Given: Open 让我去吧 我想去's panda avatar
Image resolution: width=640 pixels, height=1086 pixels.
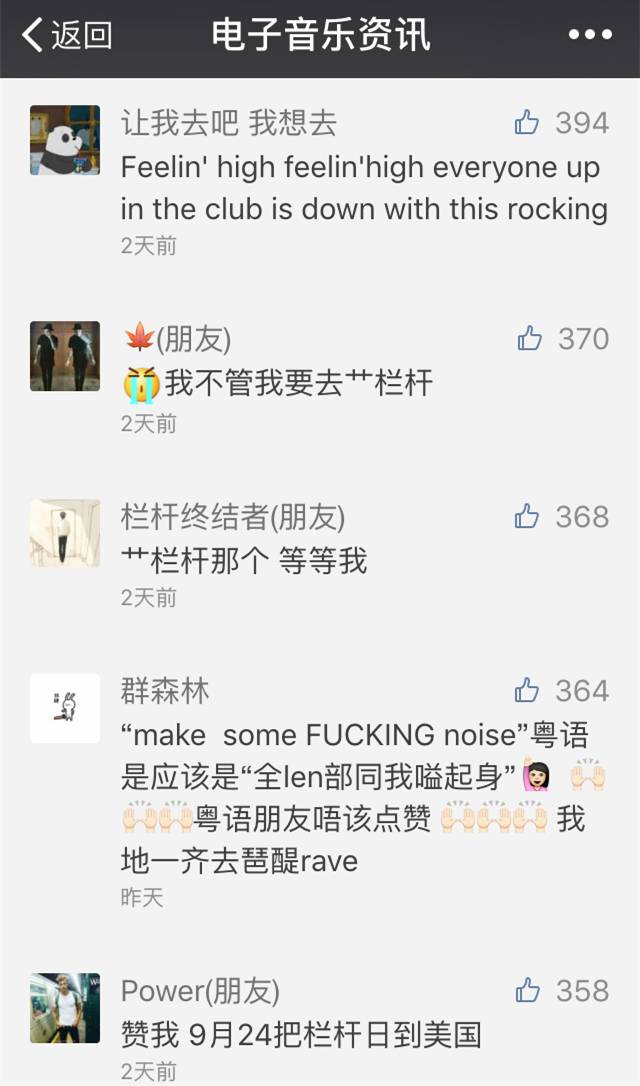Looking at the screenshot, I should pos(65,140).
